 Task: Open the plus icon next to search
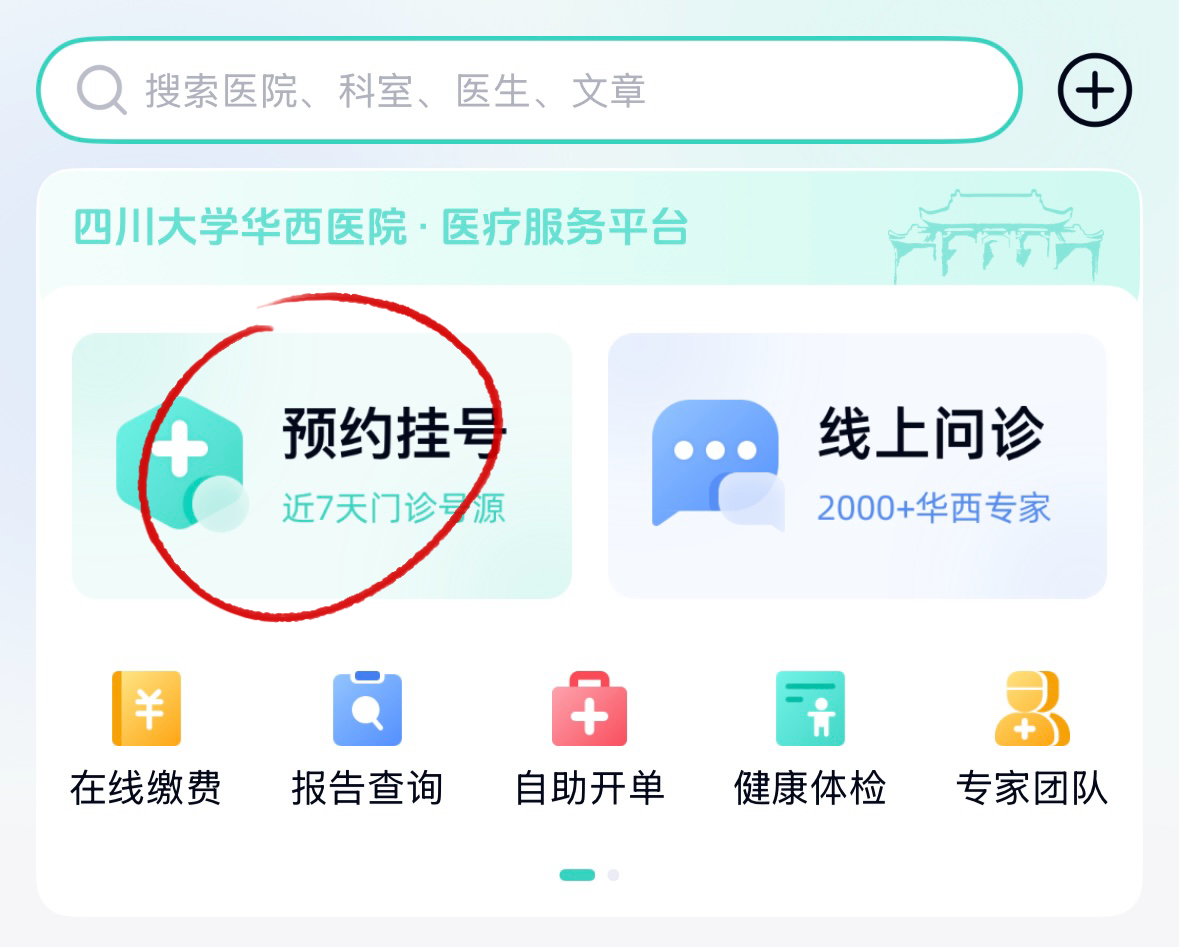1094,91
